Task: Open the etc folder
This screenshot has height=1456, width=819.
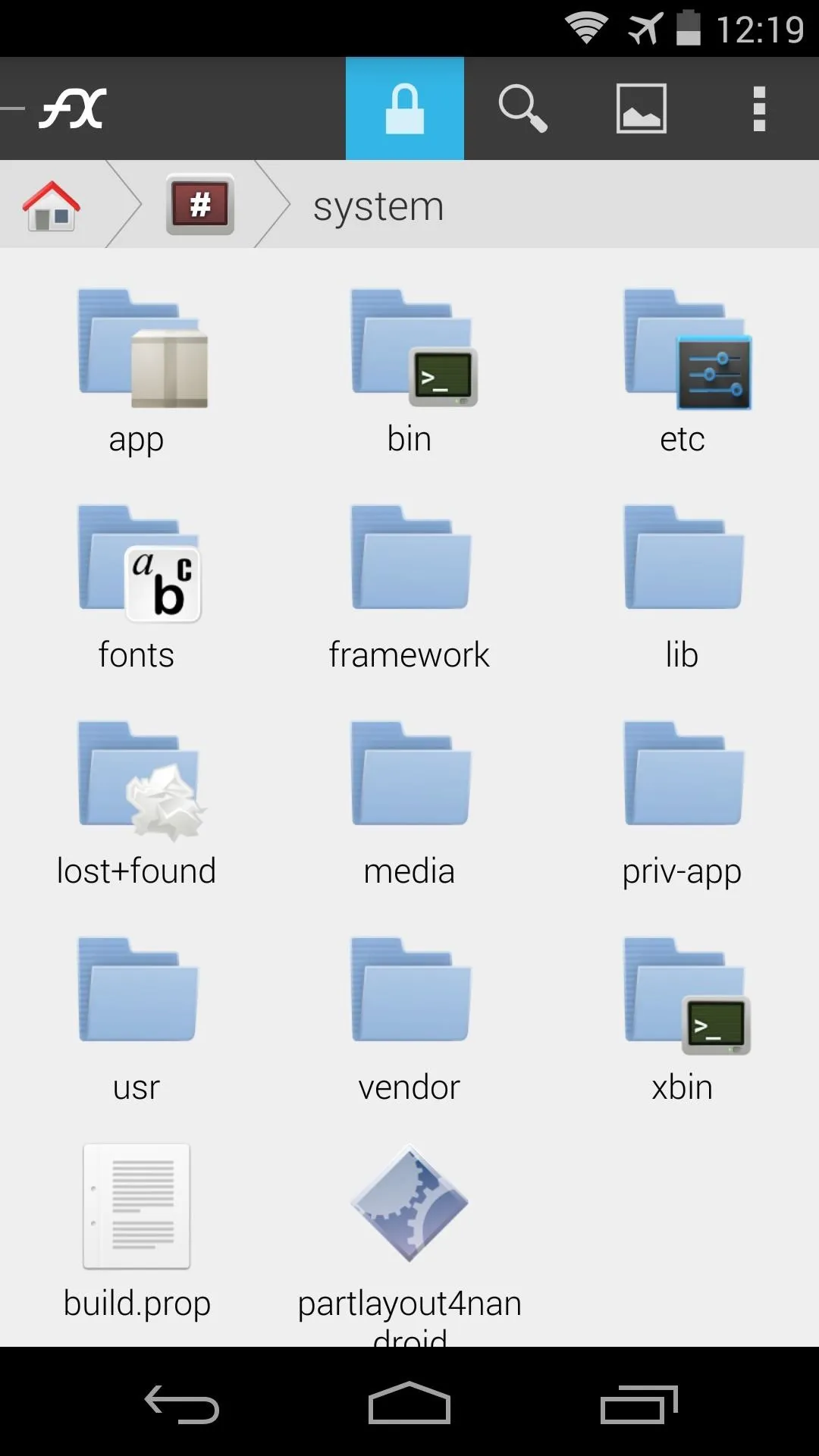Action: click(x=682, y=372)
